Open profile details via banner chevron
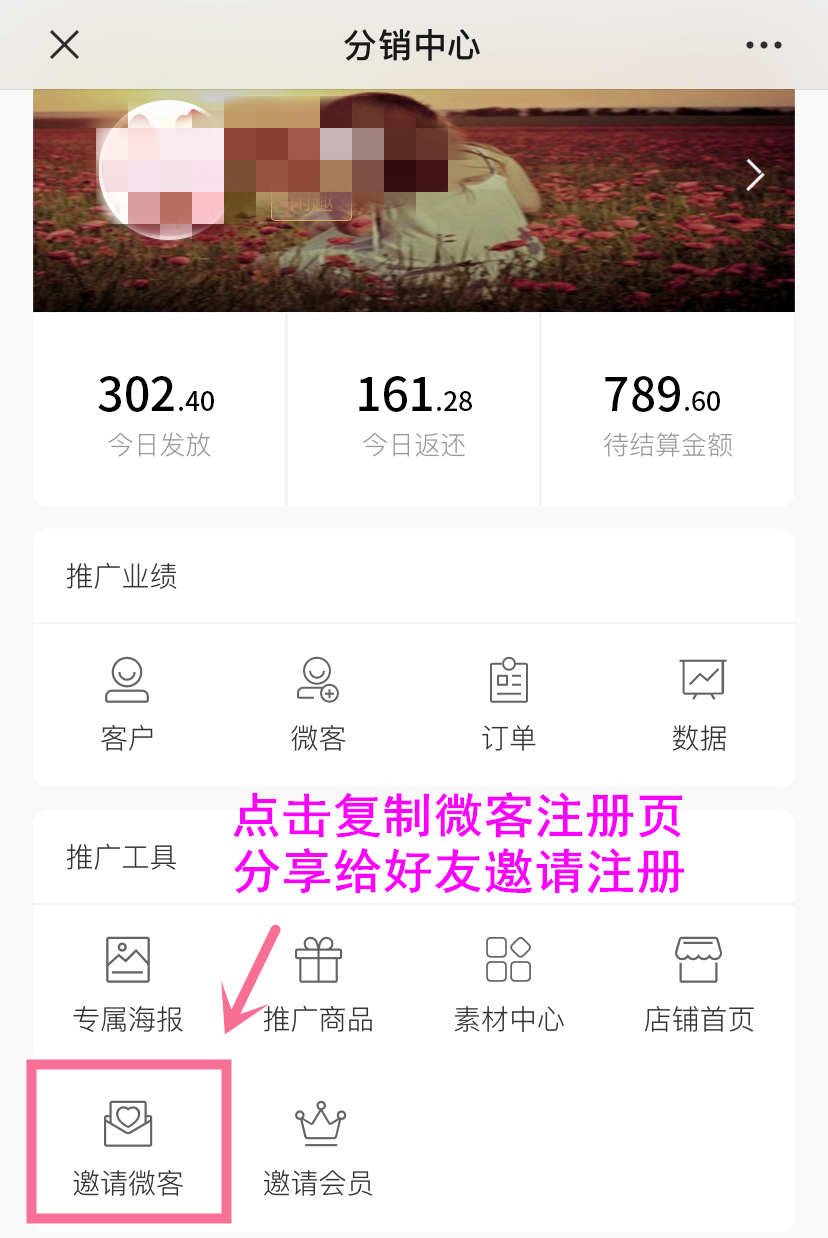This screenshot has height=1238, width=828. 755,176
